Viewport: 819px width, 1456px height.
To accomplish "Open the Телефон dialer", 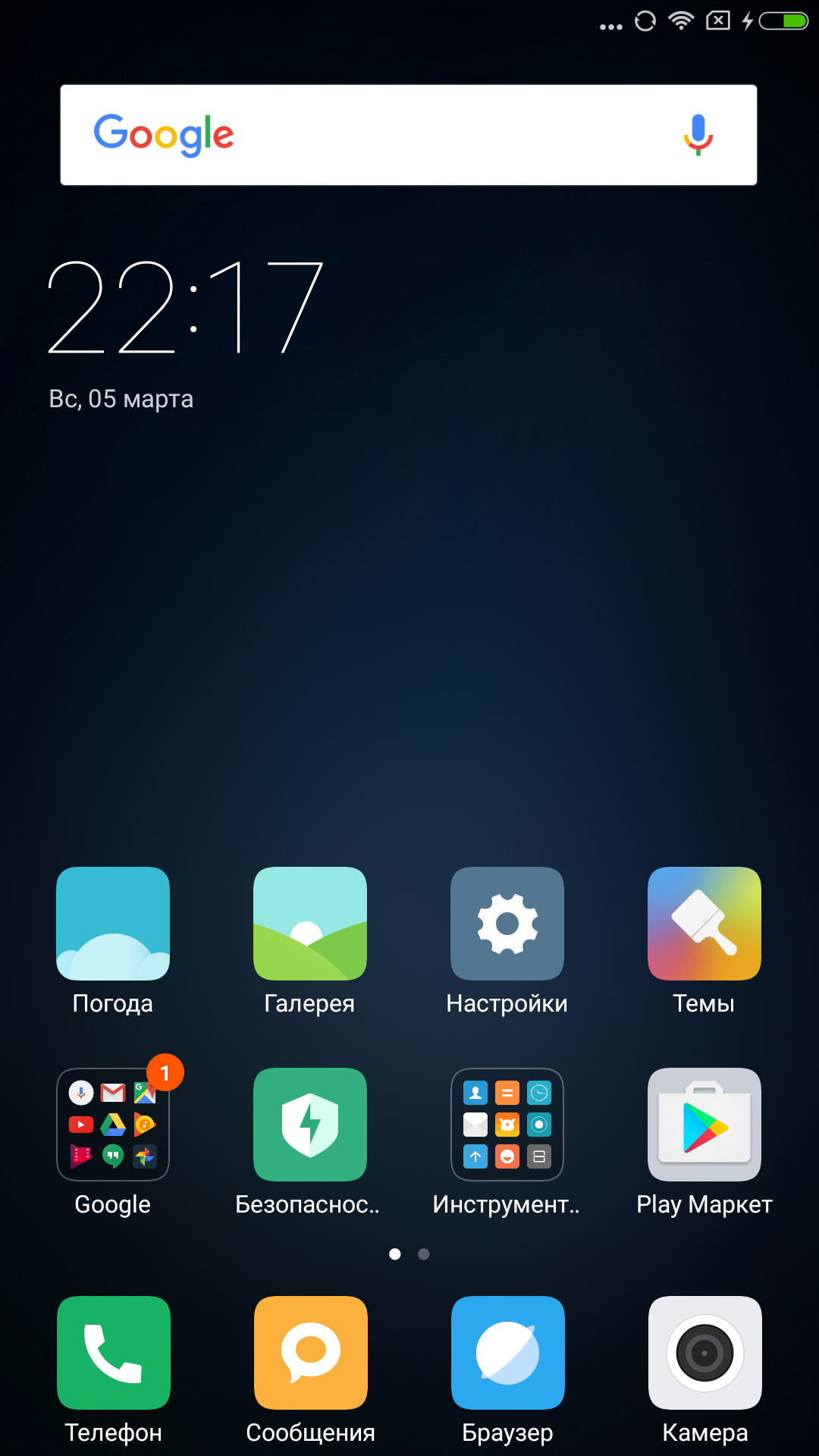I will [114, 1353].
